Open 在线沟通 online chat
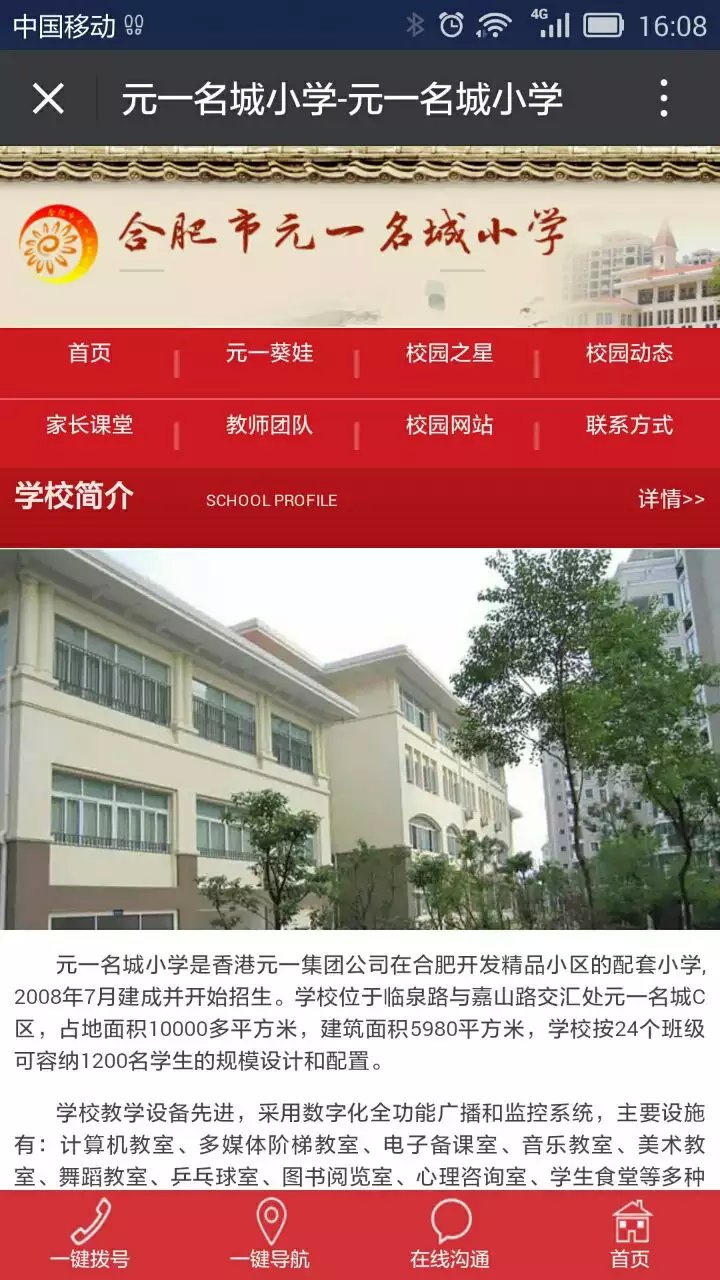720x1280 pixels. point(450,1235)
